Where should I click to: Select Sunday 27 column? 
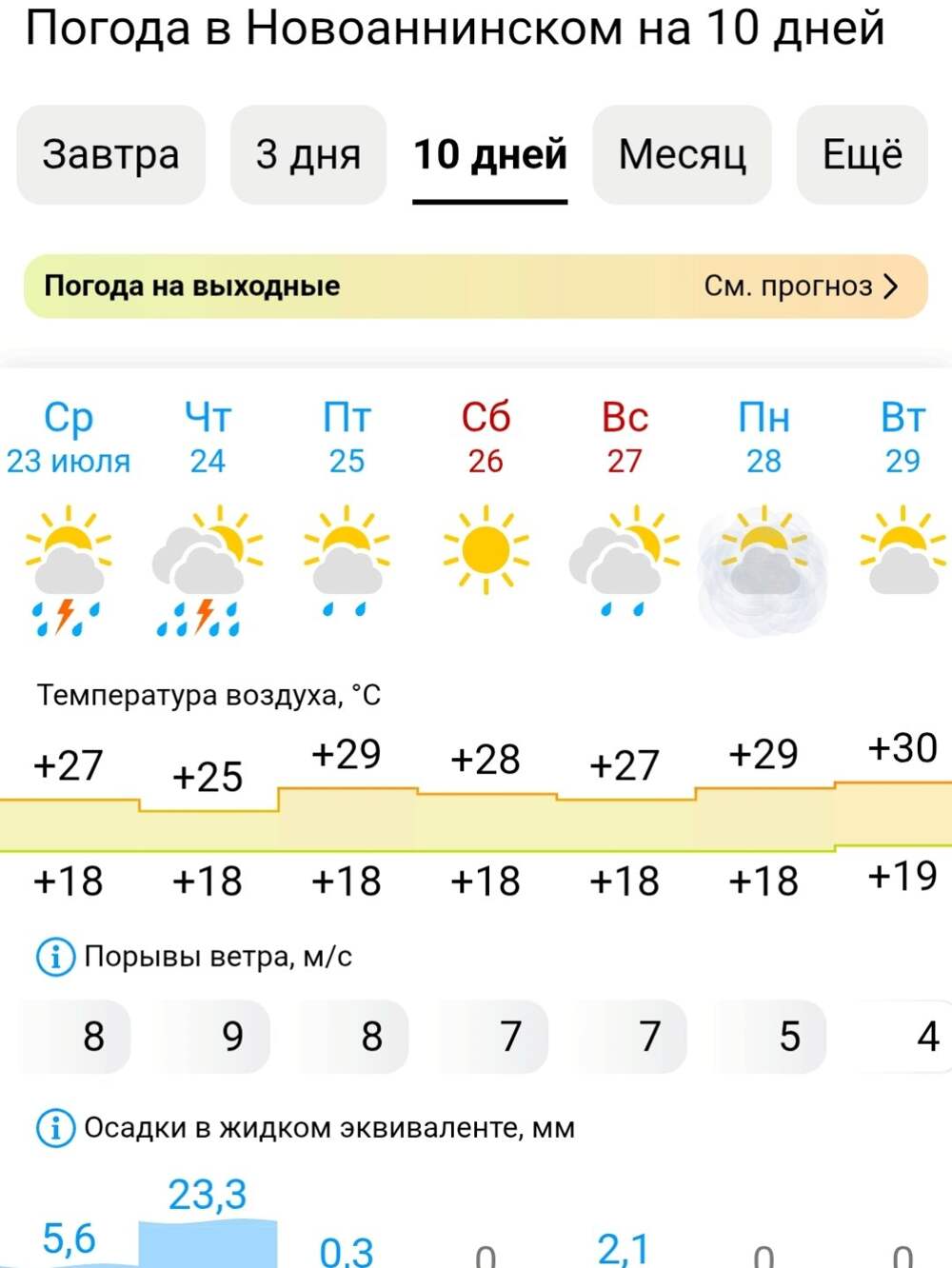click(x=625, y=438)
